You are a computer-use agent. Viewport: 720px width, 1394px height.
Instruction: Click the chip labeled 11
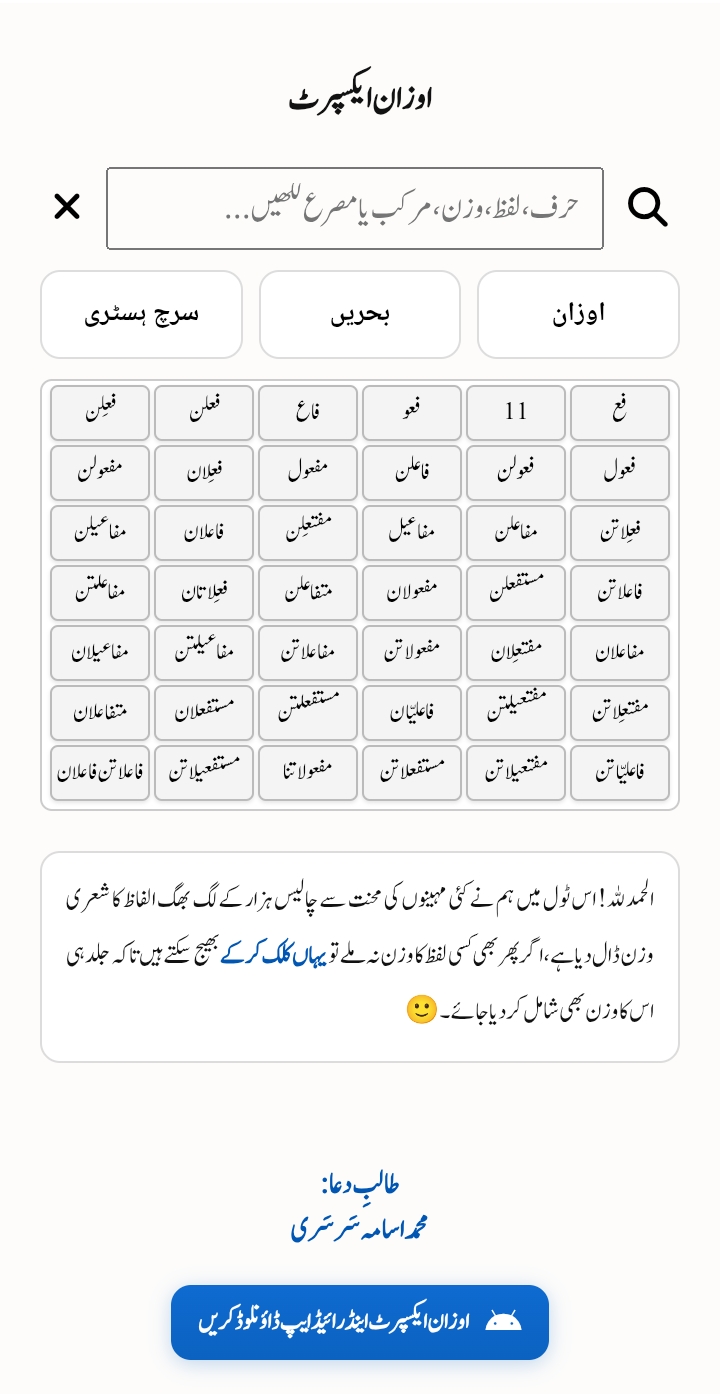click(x=516, y=413)
